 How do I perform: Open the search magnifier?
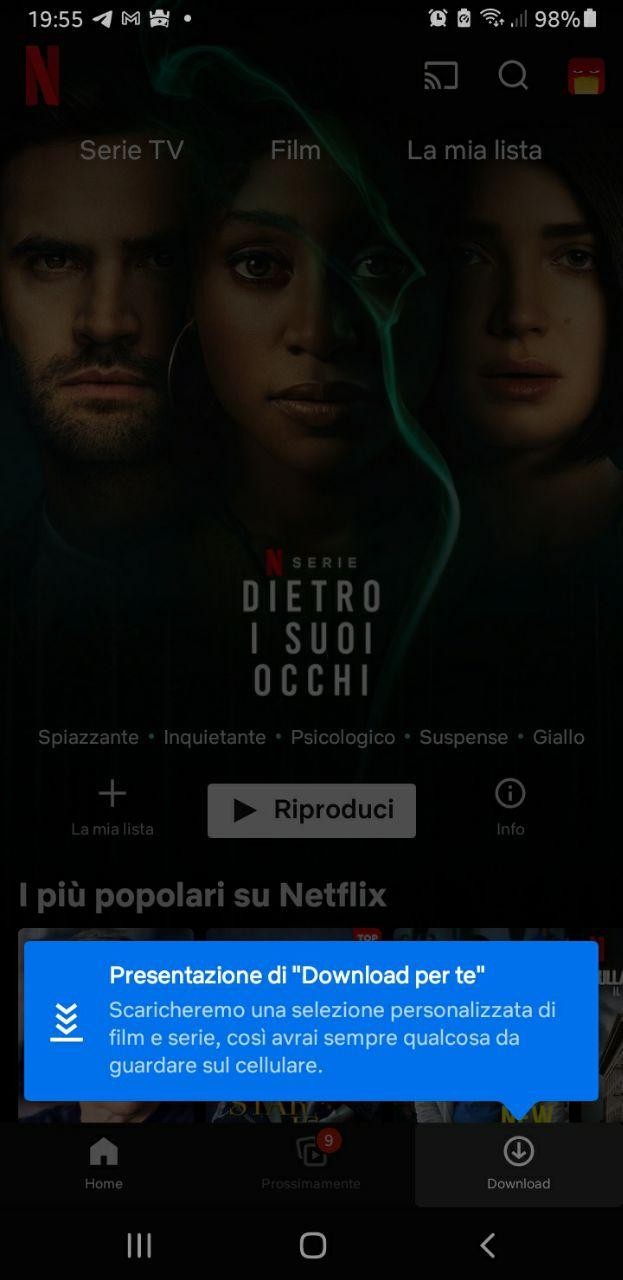coord(513,75)
